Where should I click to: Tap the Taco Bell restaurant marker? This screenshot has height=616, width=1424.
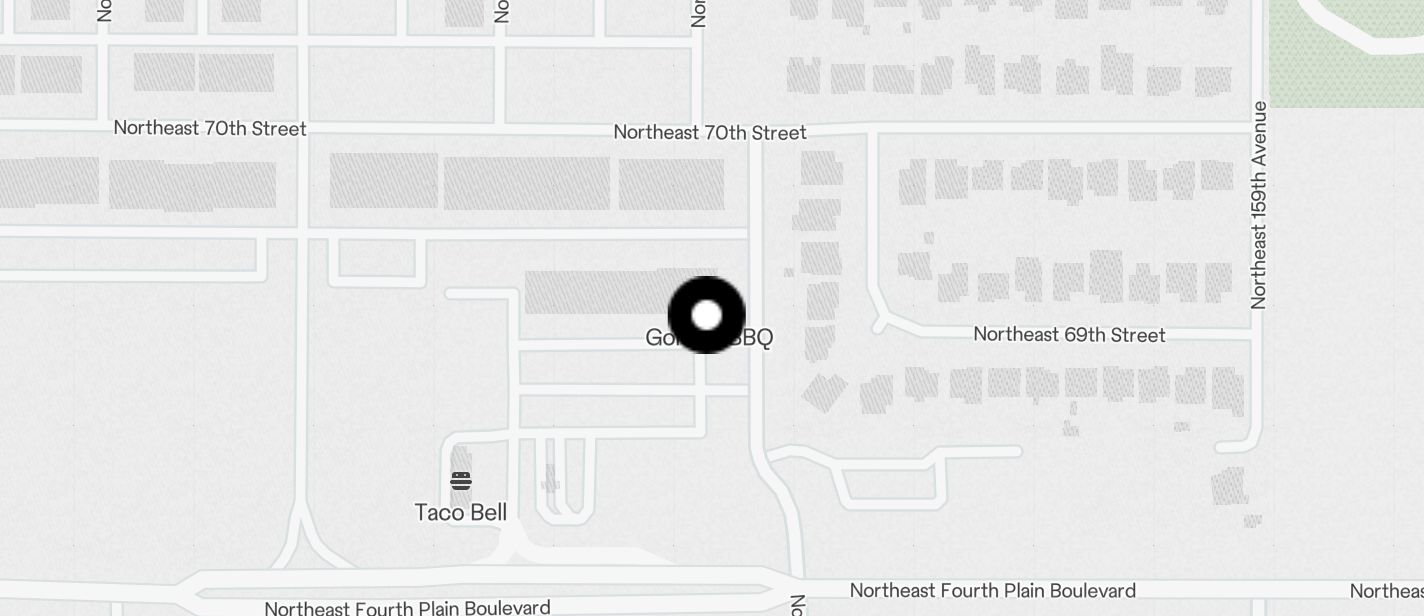[x=461, y=482]
